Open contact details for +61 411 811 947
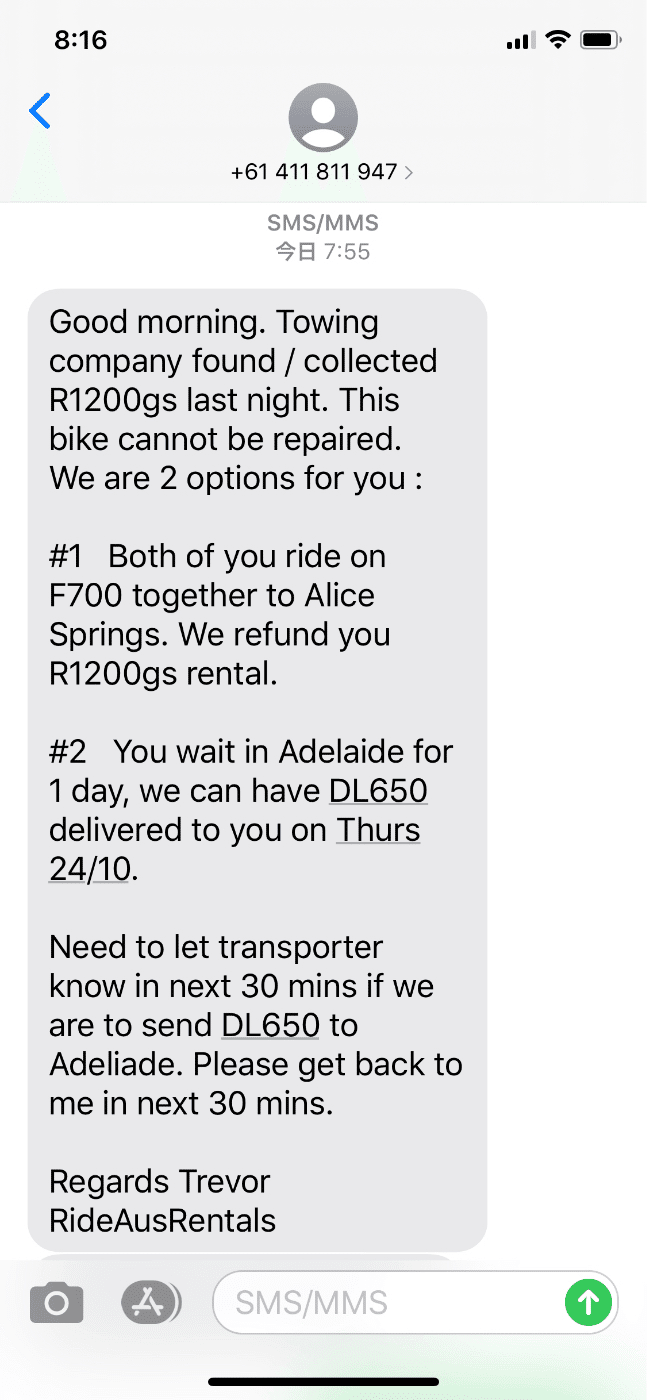The width and height of the screenshot is (647, 1400). tap(322, 172)
